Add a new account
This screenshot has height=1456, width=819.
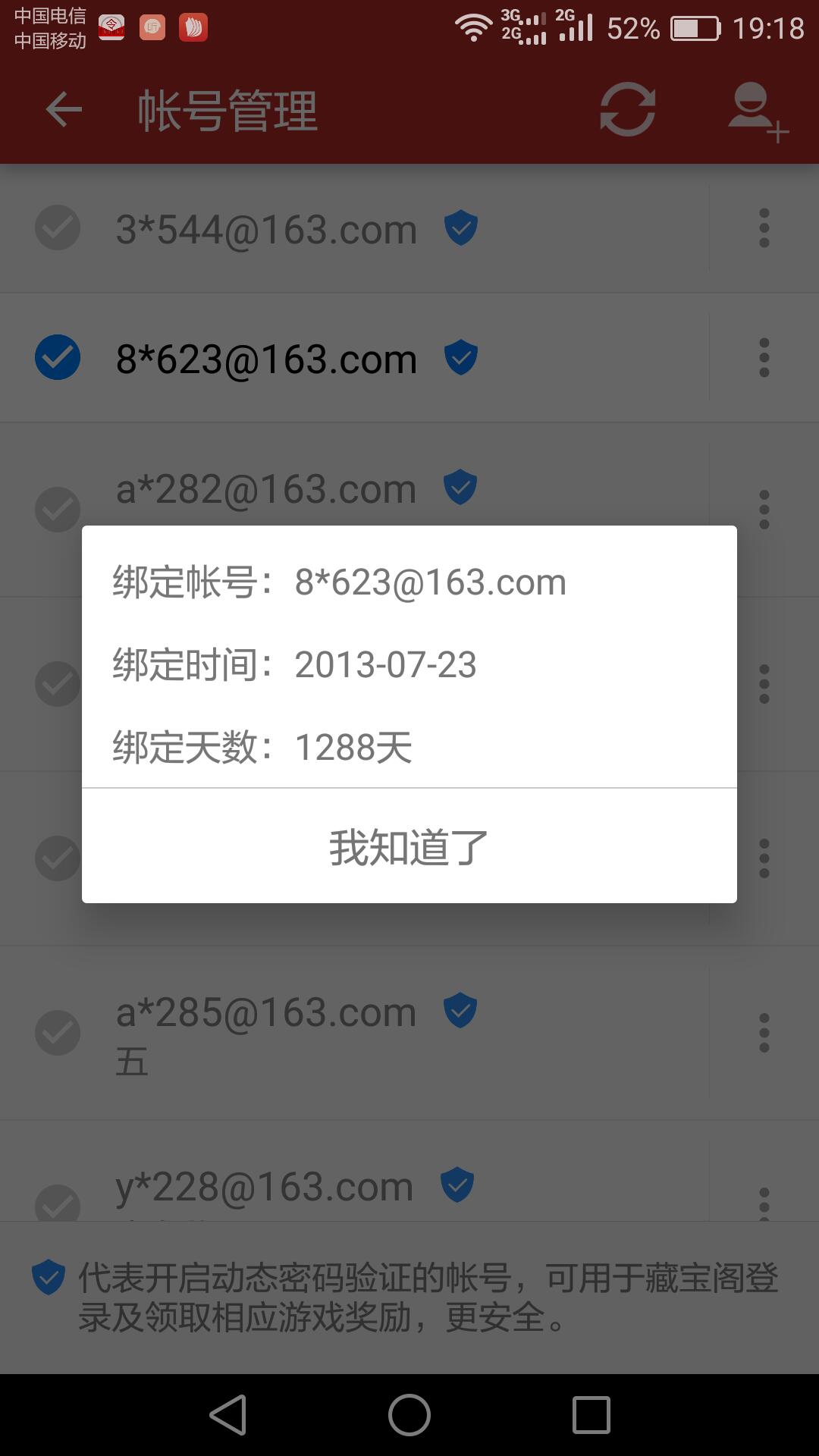click(x=758, y=112)
